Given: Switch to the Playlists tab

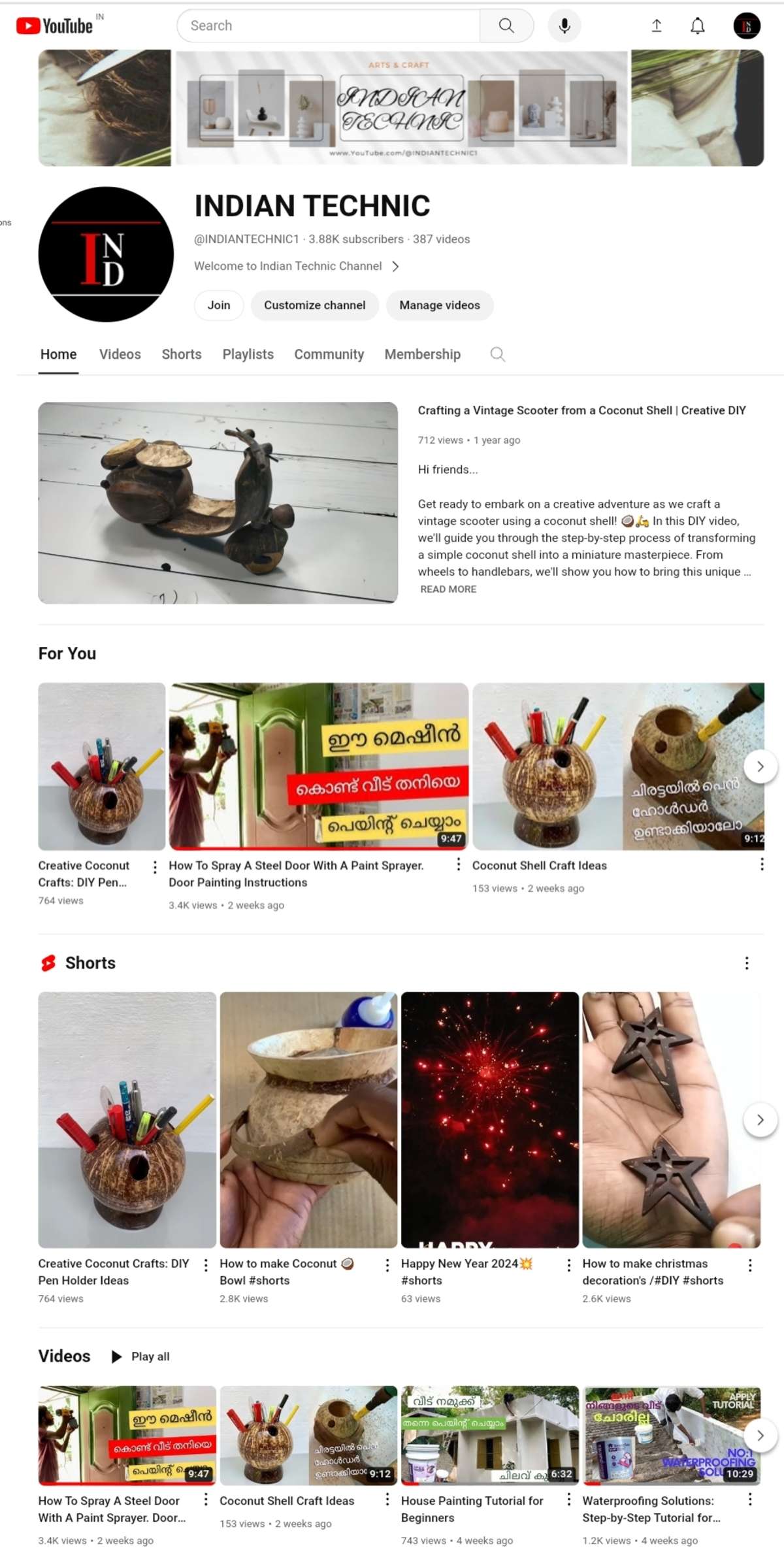Looking at the screenshot, I should click(248, 354).
